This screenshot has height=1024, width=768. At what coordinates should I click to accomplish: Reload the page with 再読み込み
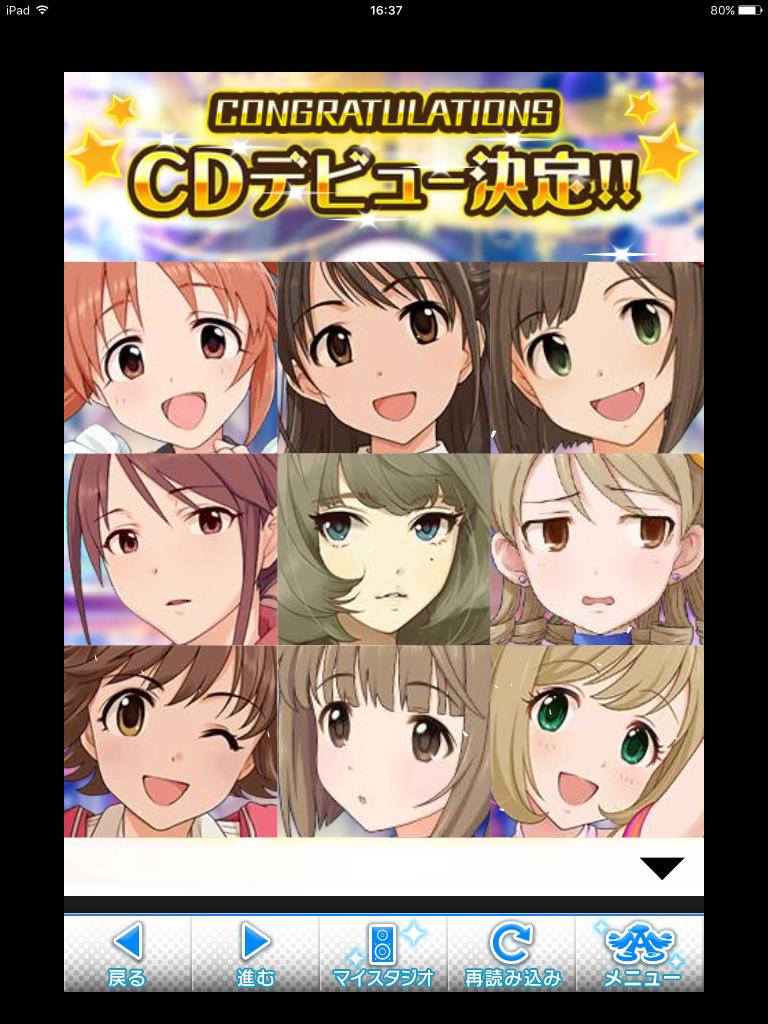coord(512,954)
